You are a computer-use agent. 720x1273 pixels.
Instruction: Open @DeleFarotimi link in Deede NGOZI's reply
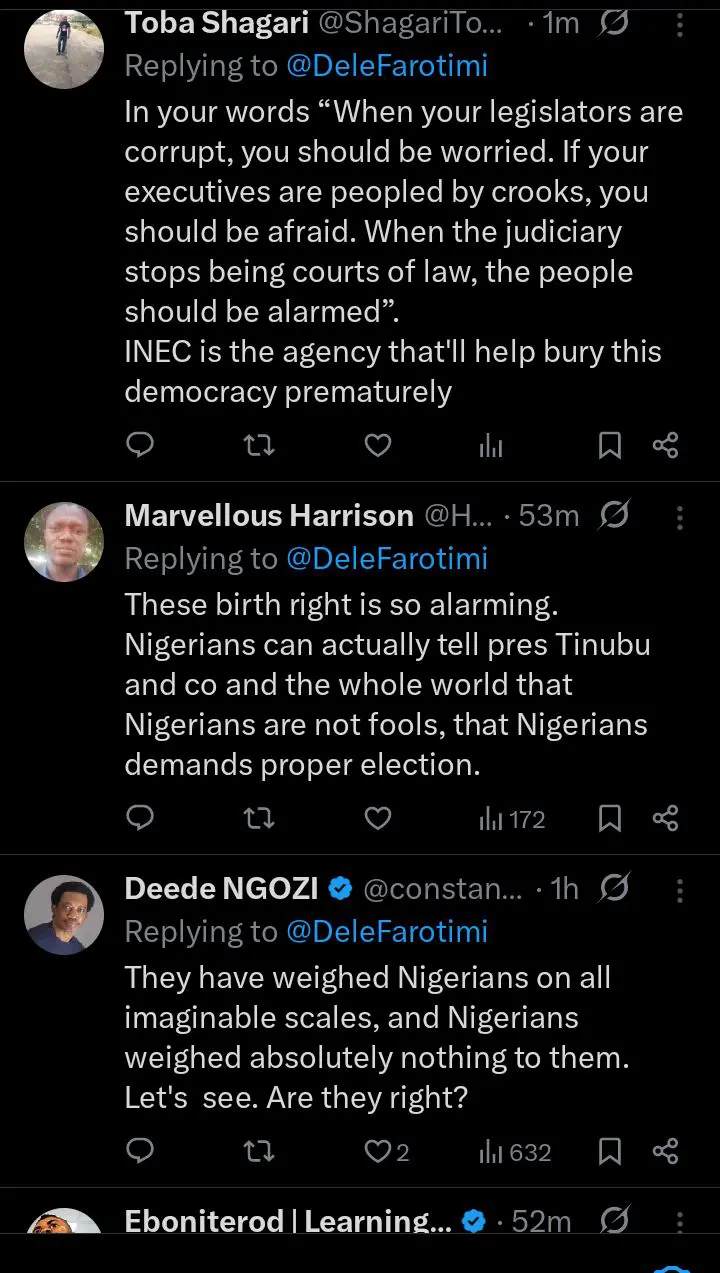[387, 931]
